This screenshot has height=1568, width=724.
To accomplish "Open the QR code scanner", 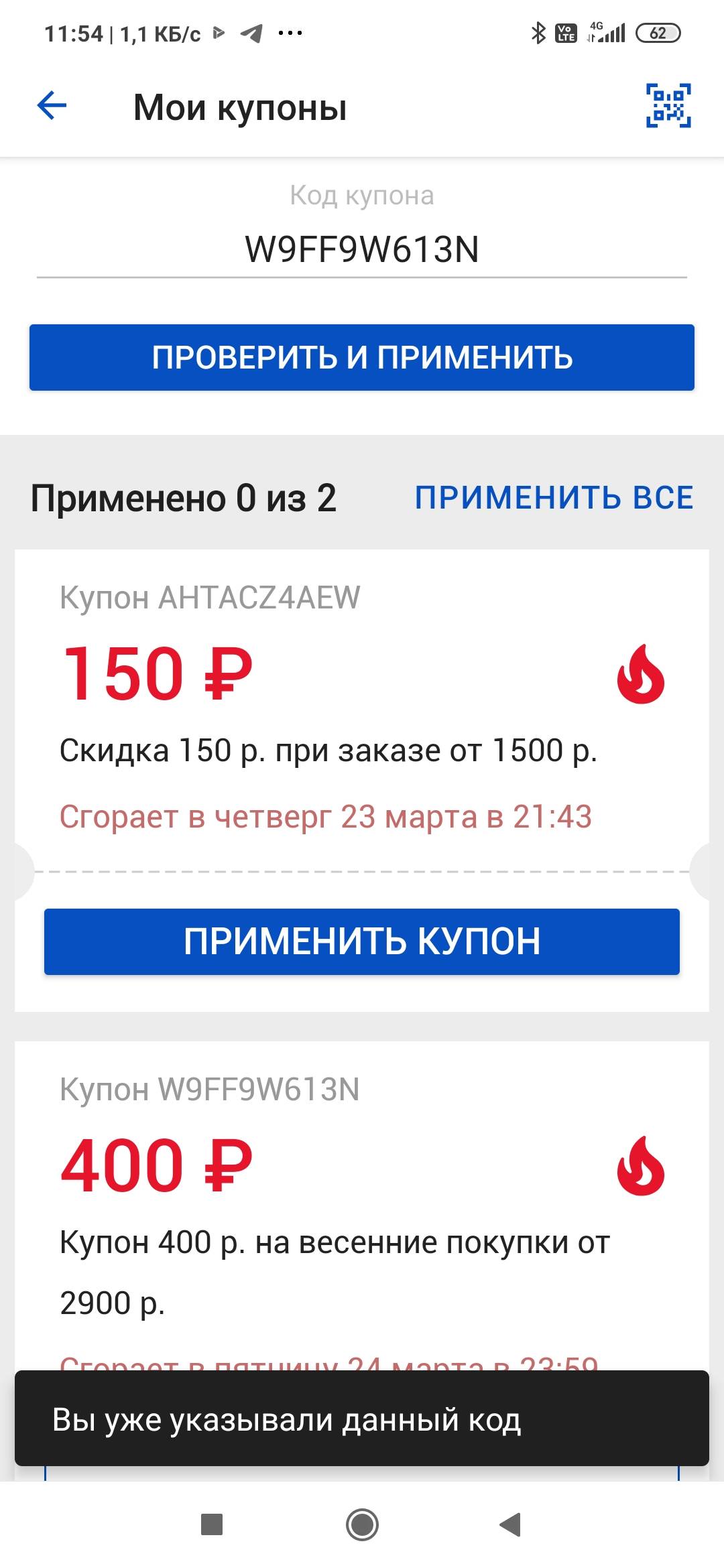I will pos(668,106).
